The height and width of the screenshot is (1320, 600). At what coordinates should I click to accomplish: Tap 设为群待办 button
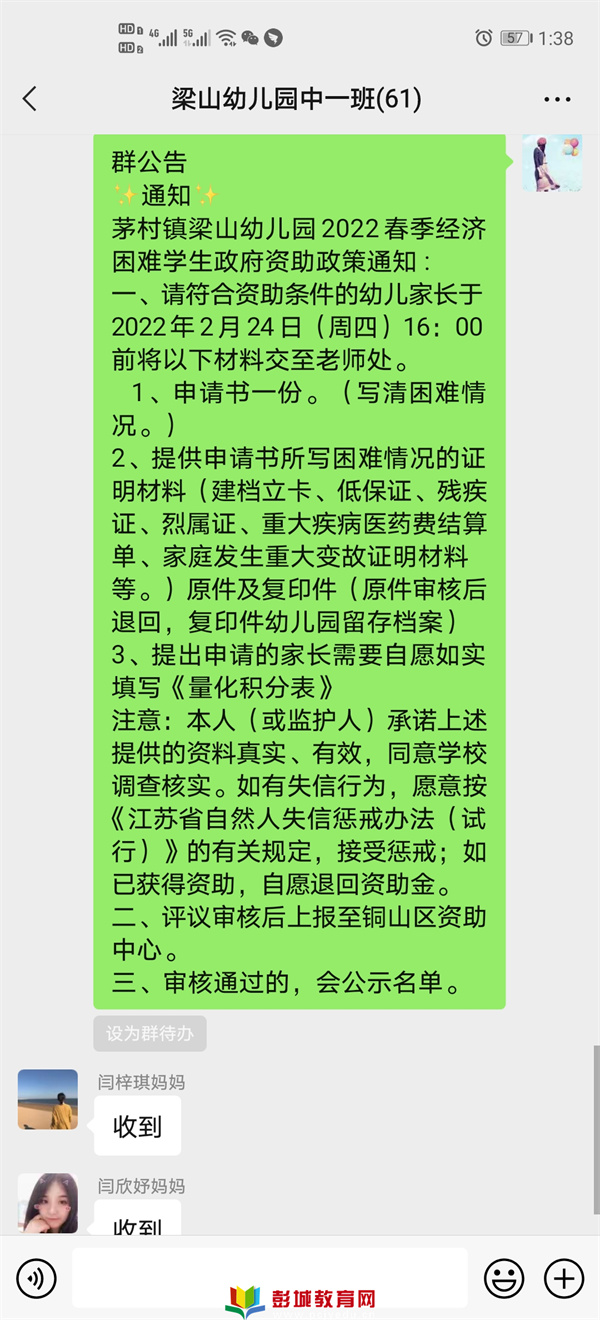click(x=150, y=1034)
